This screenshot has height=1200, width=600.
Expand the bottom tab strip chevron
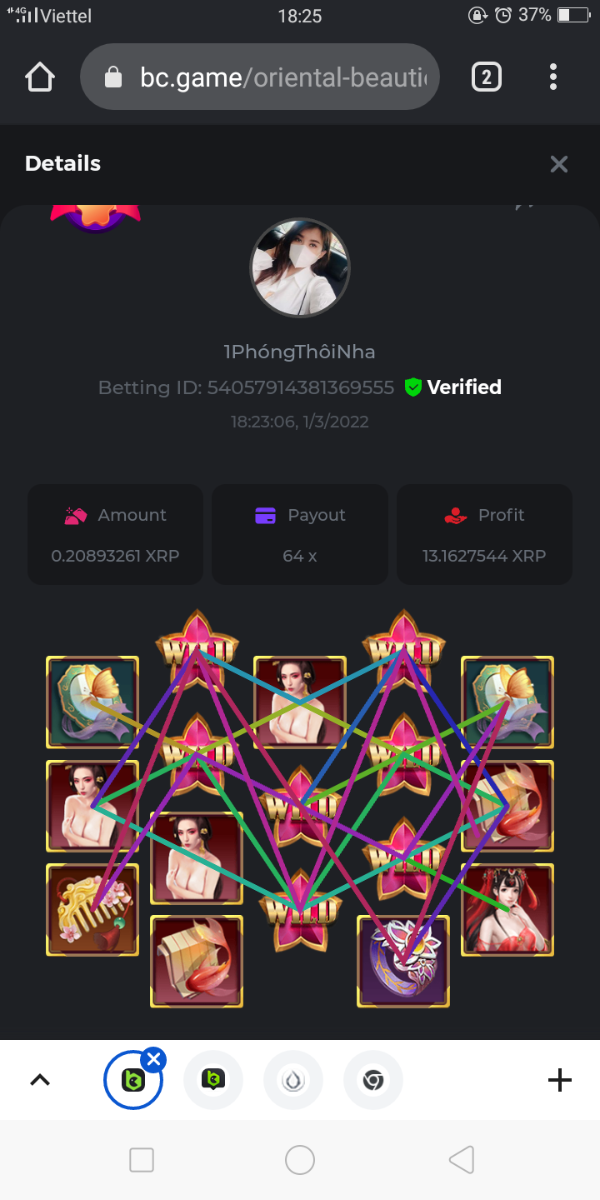click(40, 1080)
